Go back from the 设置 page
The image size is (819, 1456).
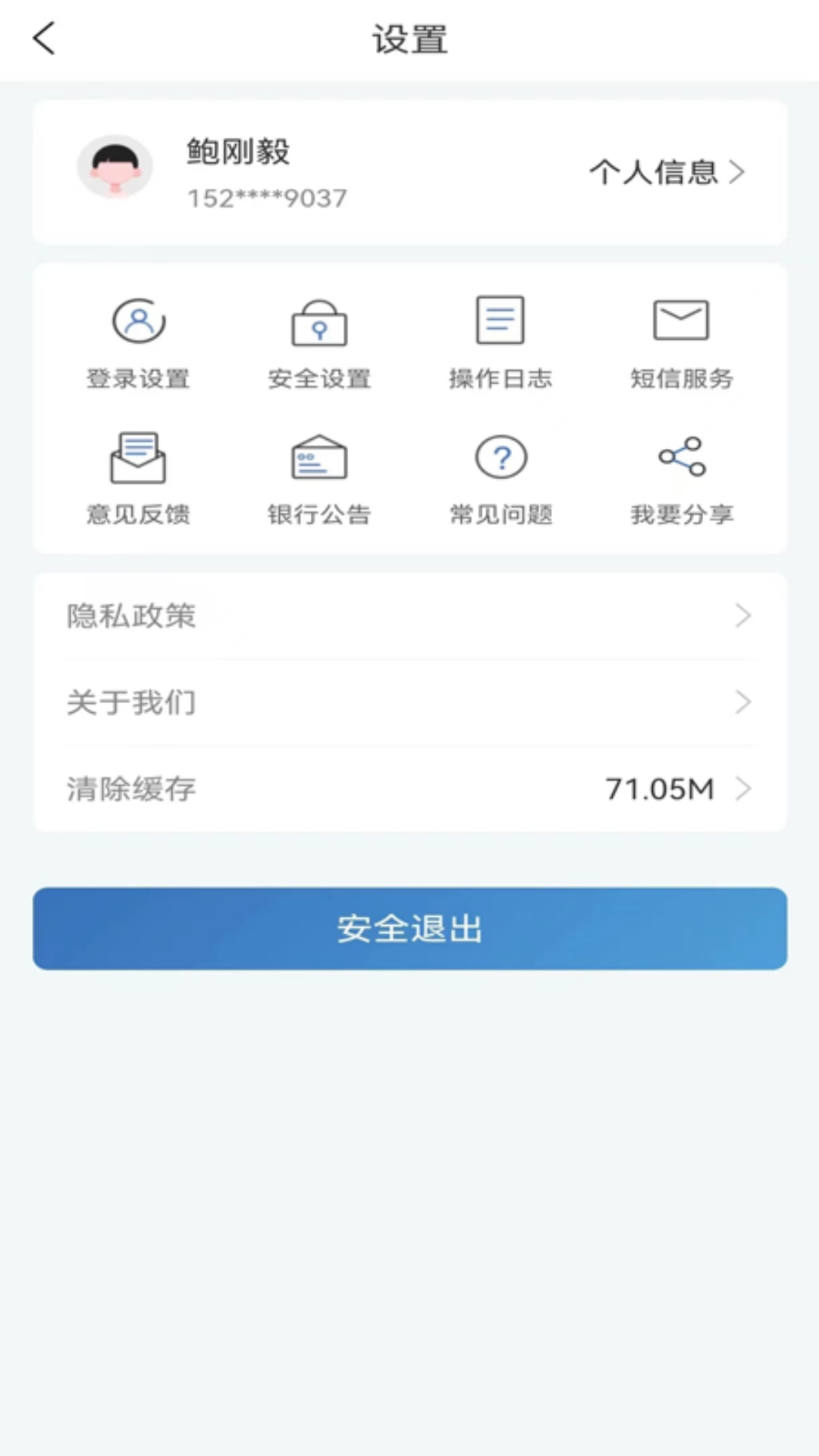[x=44, y=39]
